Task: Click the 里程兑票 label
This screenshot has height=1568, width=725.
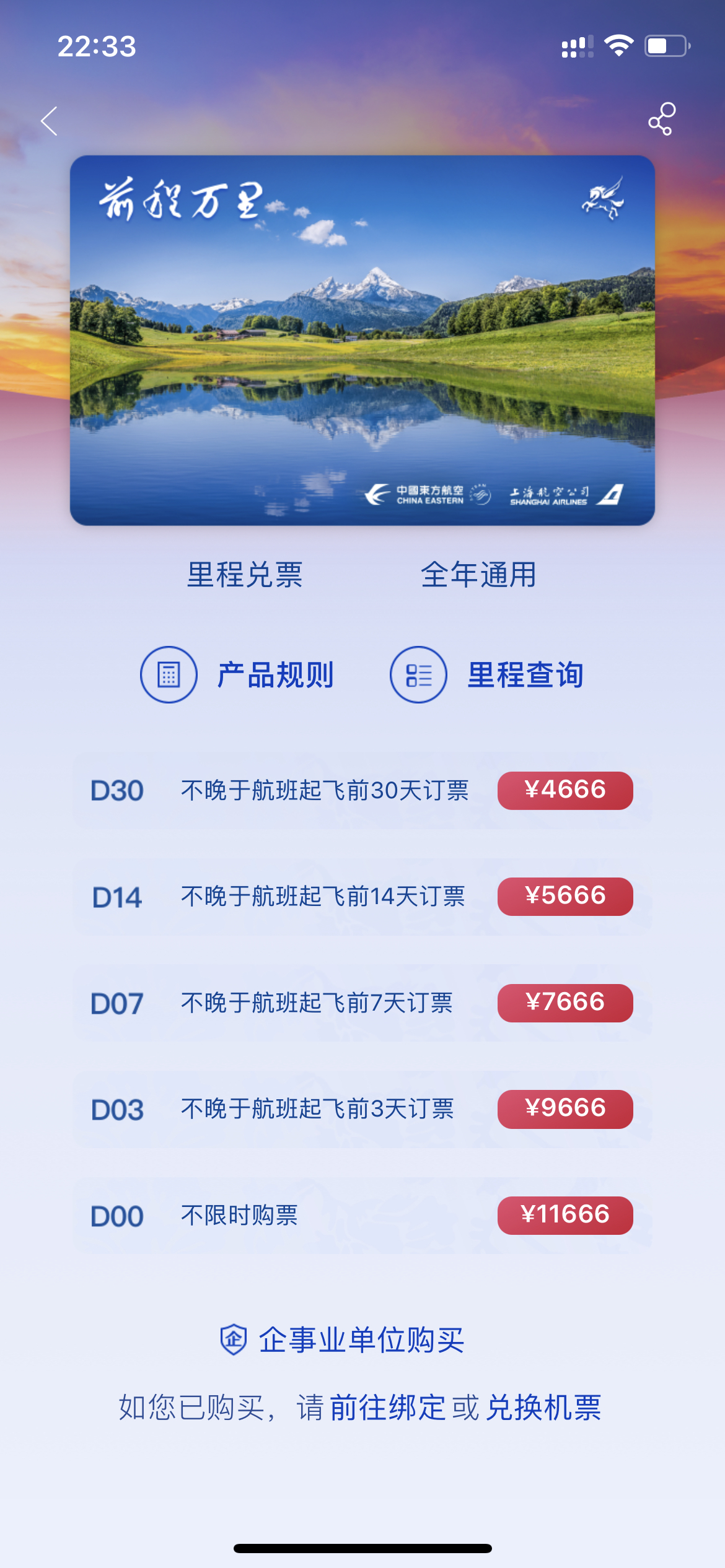Action: (245, 575)
